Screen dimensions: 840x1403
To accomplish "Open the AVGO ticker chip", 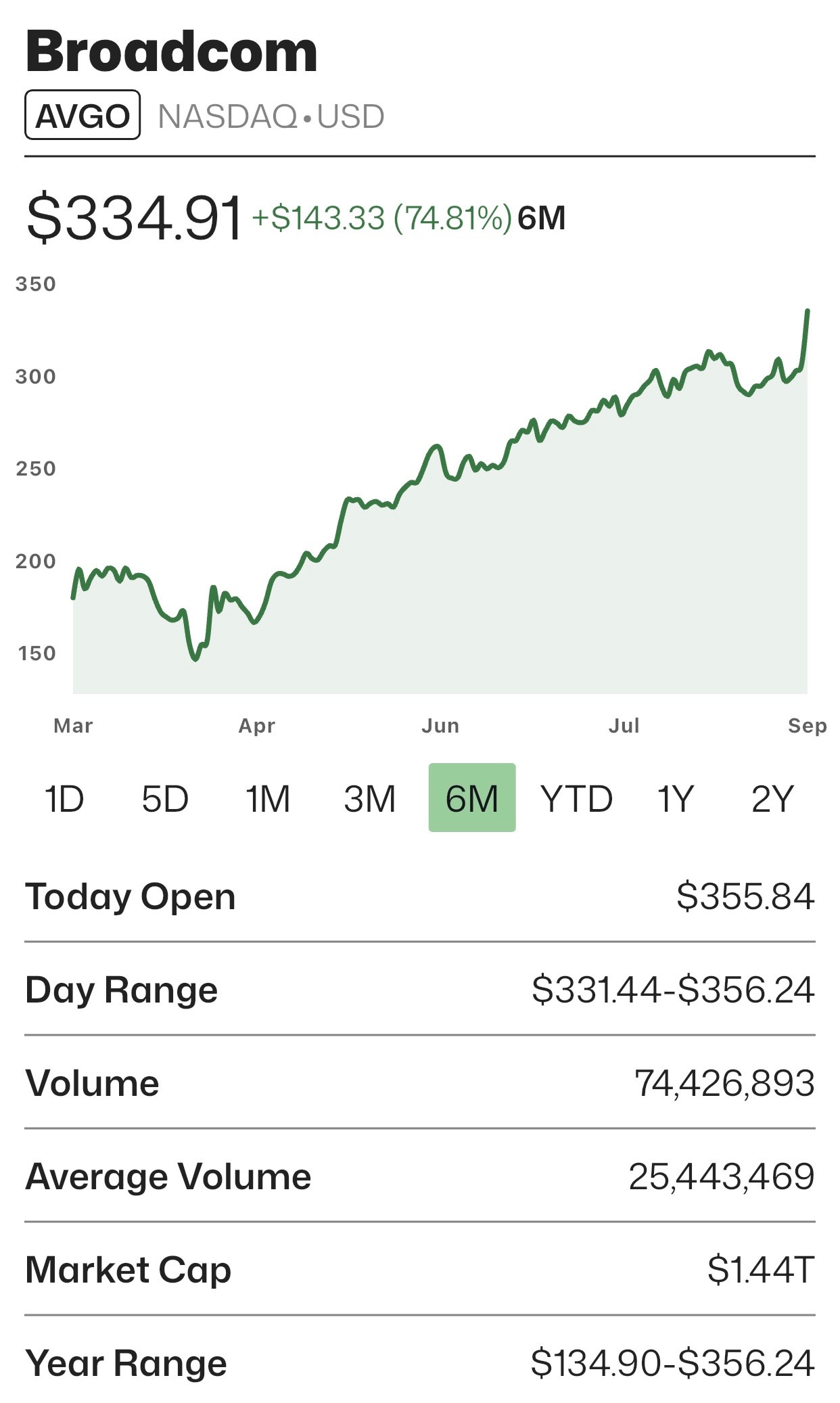I will 83,115.
